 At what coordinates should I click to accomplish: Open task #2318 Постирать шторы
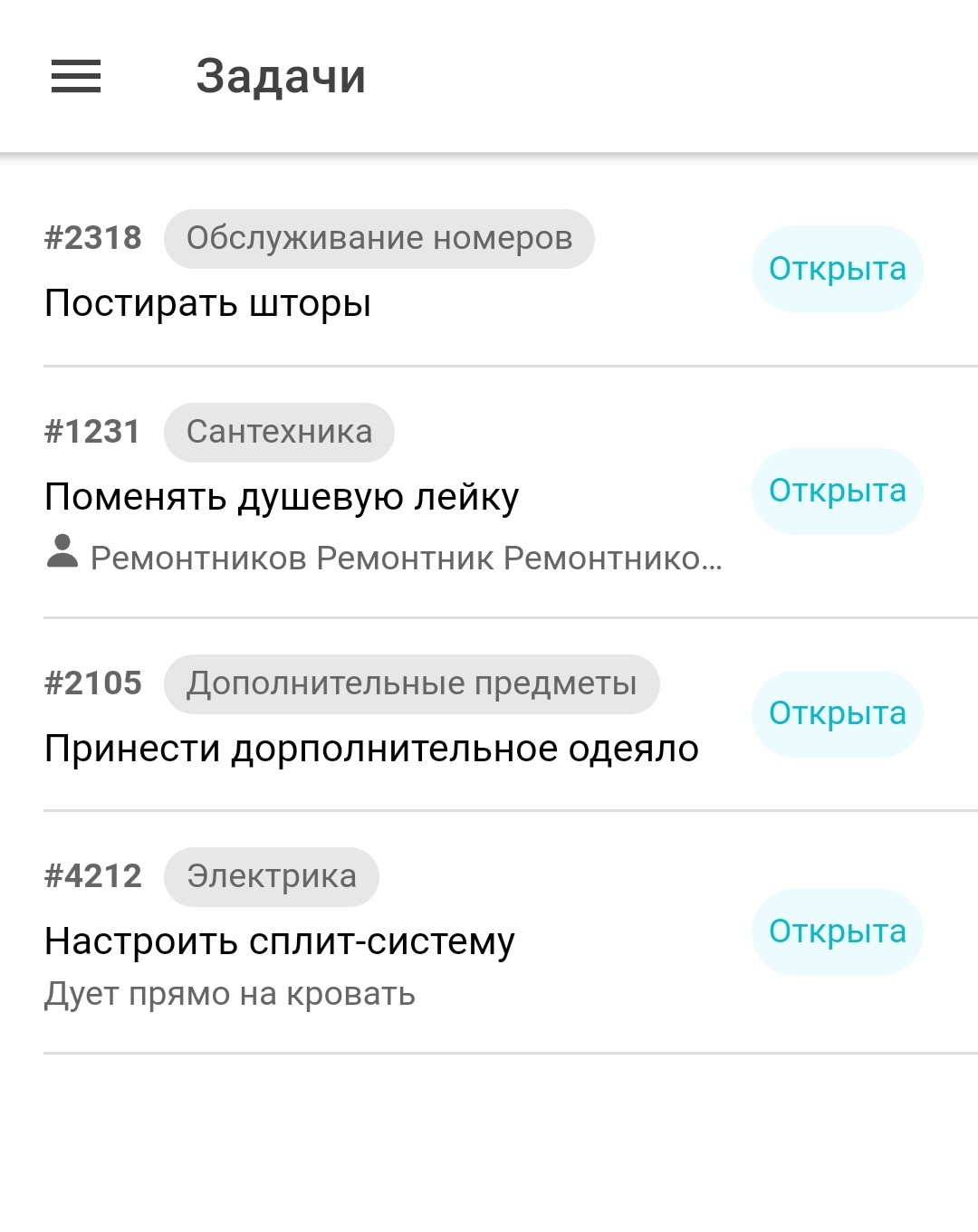[208, 304]
